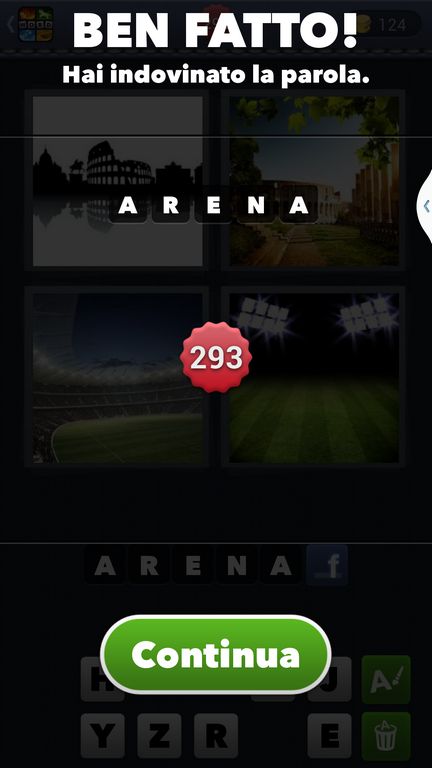Continue to the next puzzle with Continua
Image resolution: width=432 pixels, height=768 pixels.
click(216, 654)
